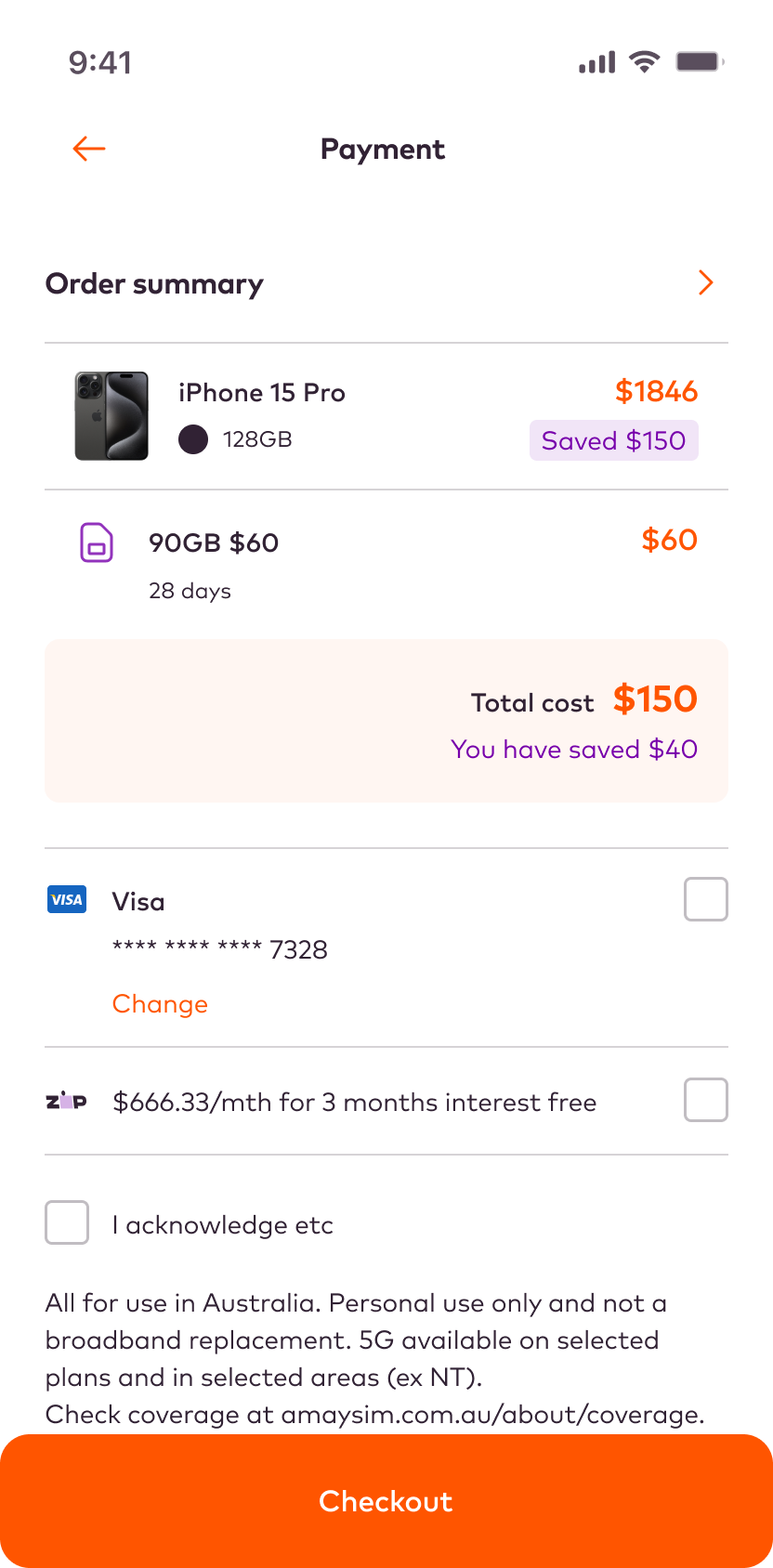Tap the iPhone 15 Pro product image
The image size is (773, 1568).
(111, 415)
